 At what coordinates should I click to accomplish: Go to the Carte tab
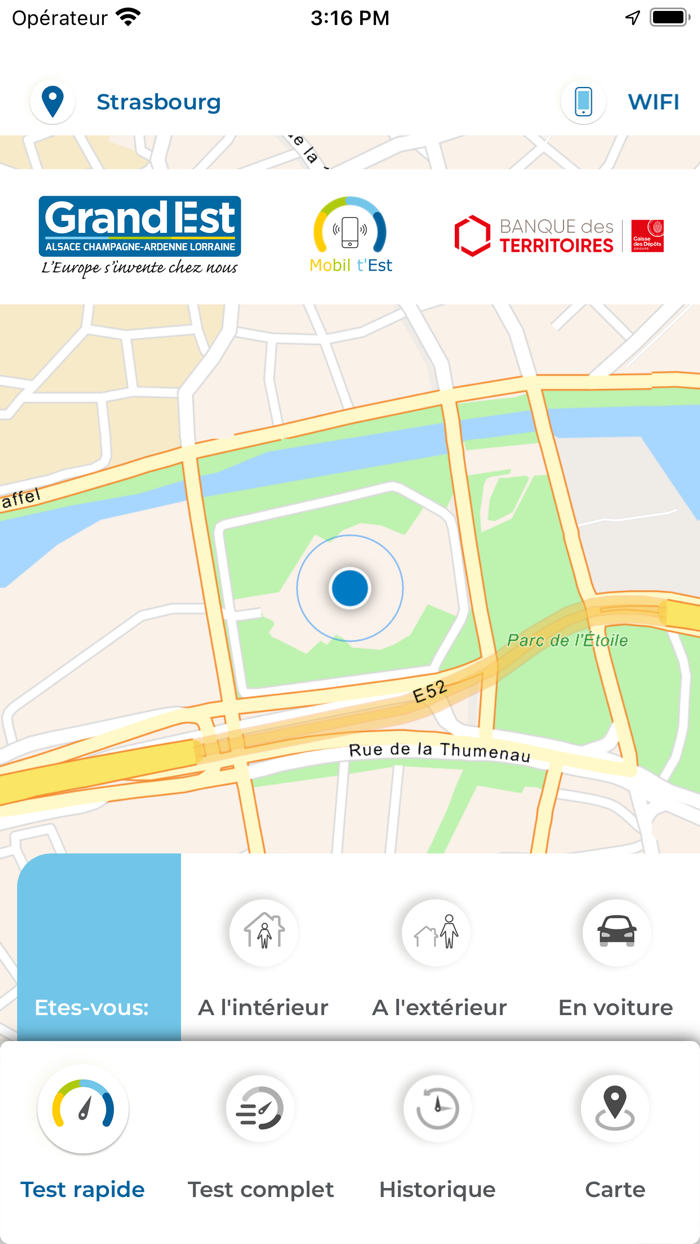click(615, 1135)
